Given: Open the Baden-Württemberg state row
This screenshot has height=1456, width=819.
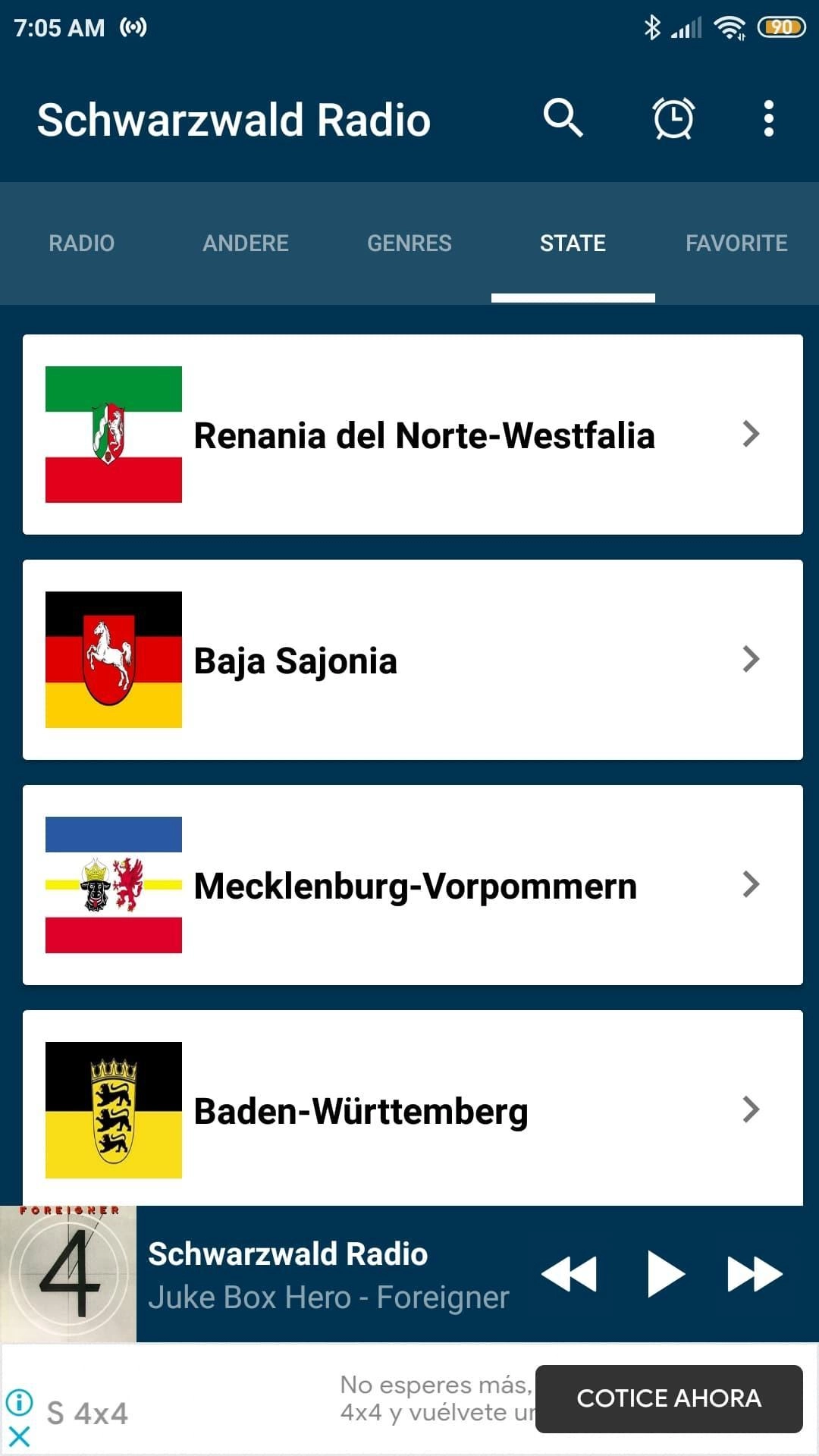Looking at the screenshot, I should tap(413, 1109).
